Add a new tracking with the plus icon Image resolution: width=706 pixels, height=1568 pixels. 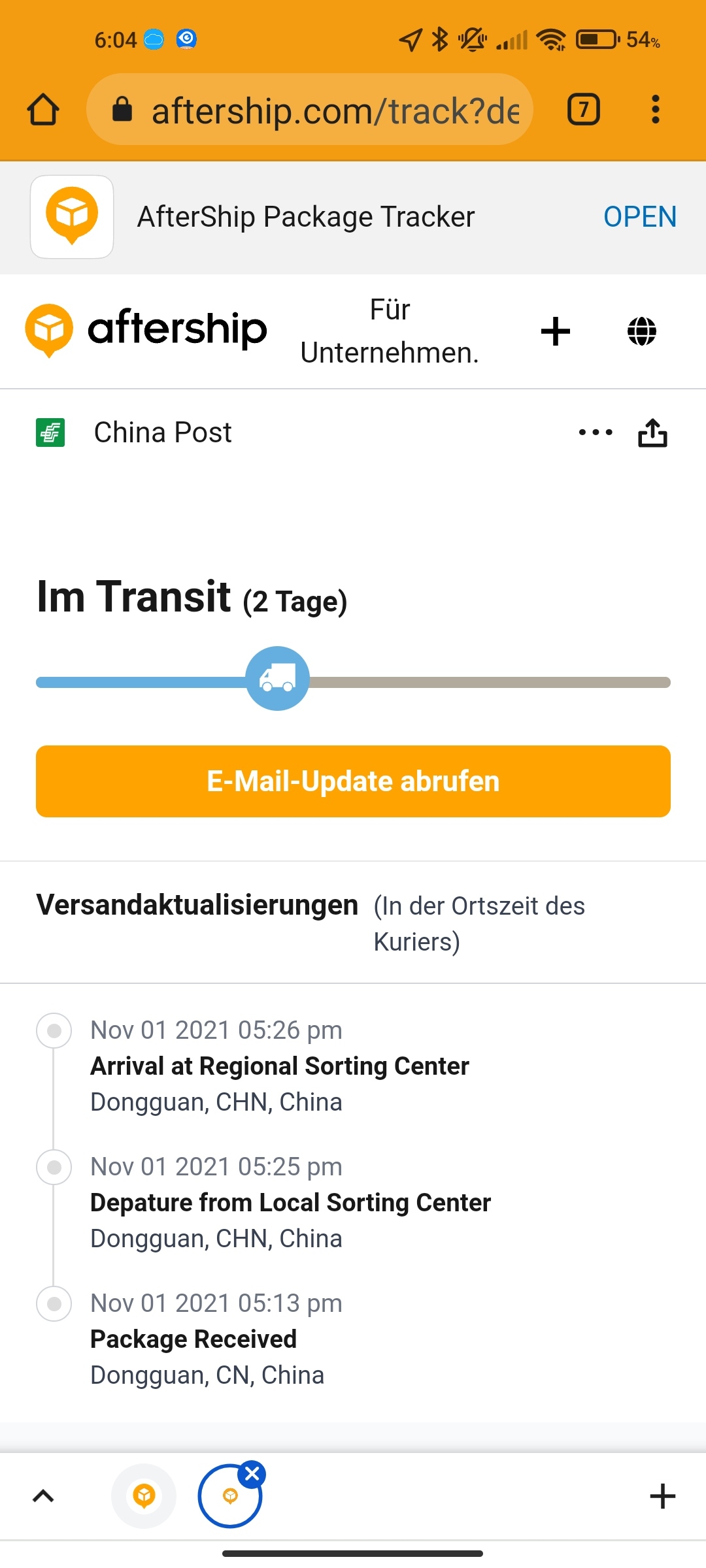point(556,331)
